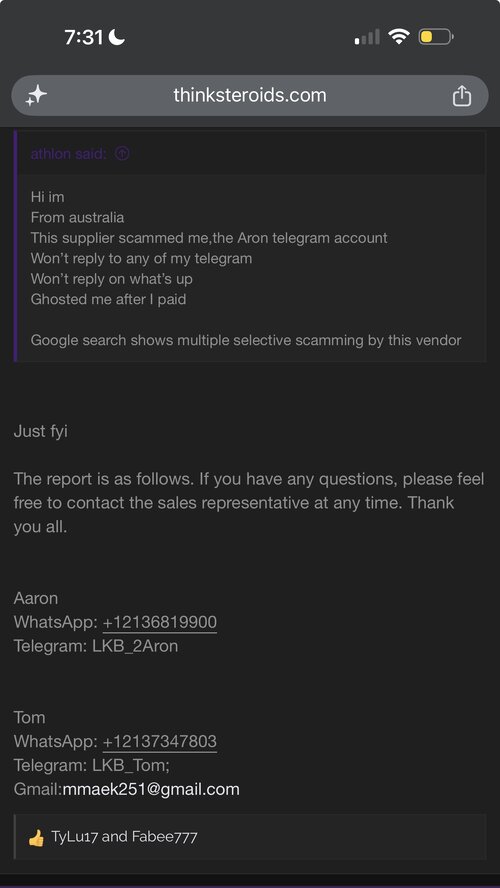Open the sparkle assistant icon in the address bar
Image resolution: width=500 pixels, height=888 pixels.
[x=36, y=96]
